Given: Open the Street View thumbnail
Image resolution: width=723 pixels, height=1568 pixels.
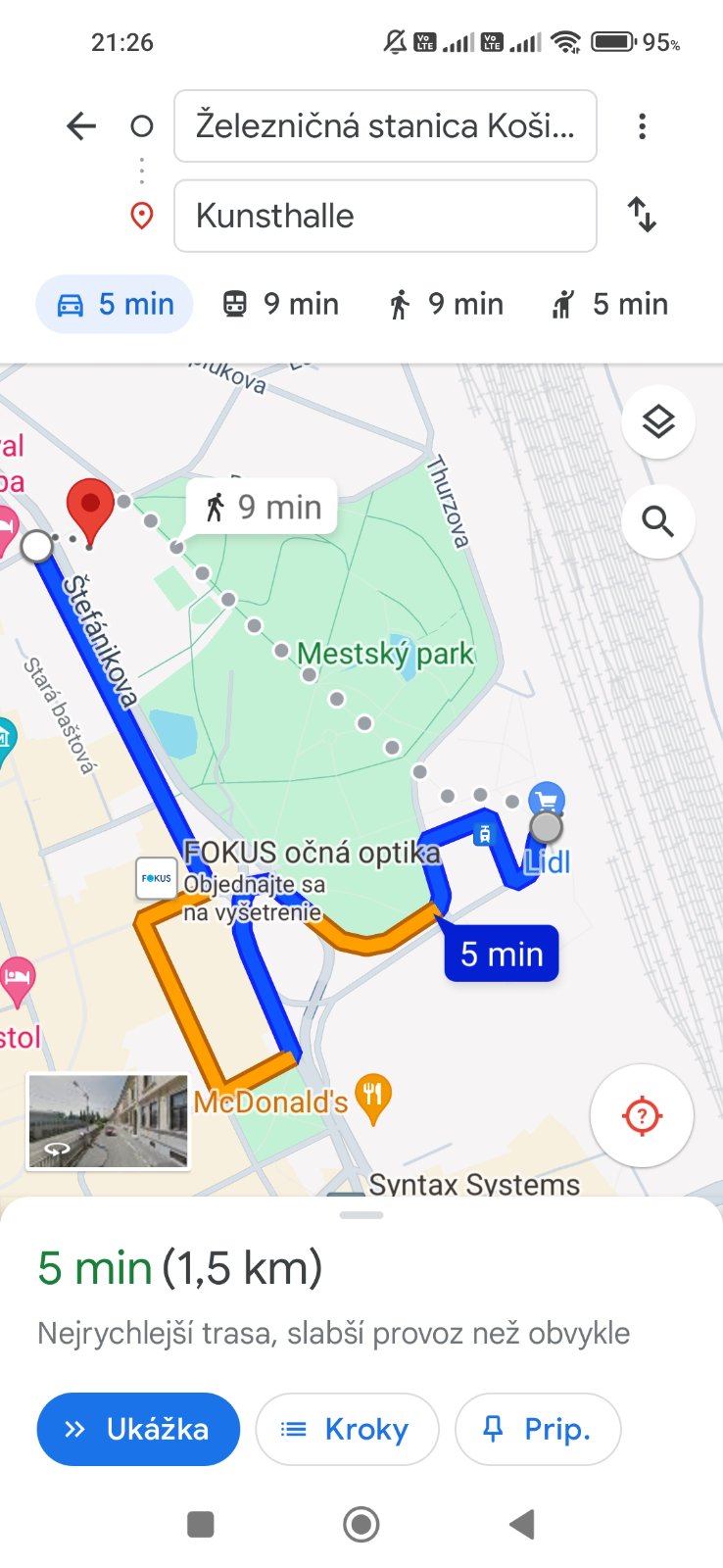Looking at the screenshot, I should point(108,1121).
